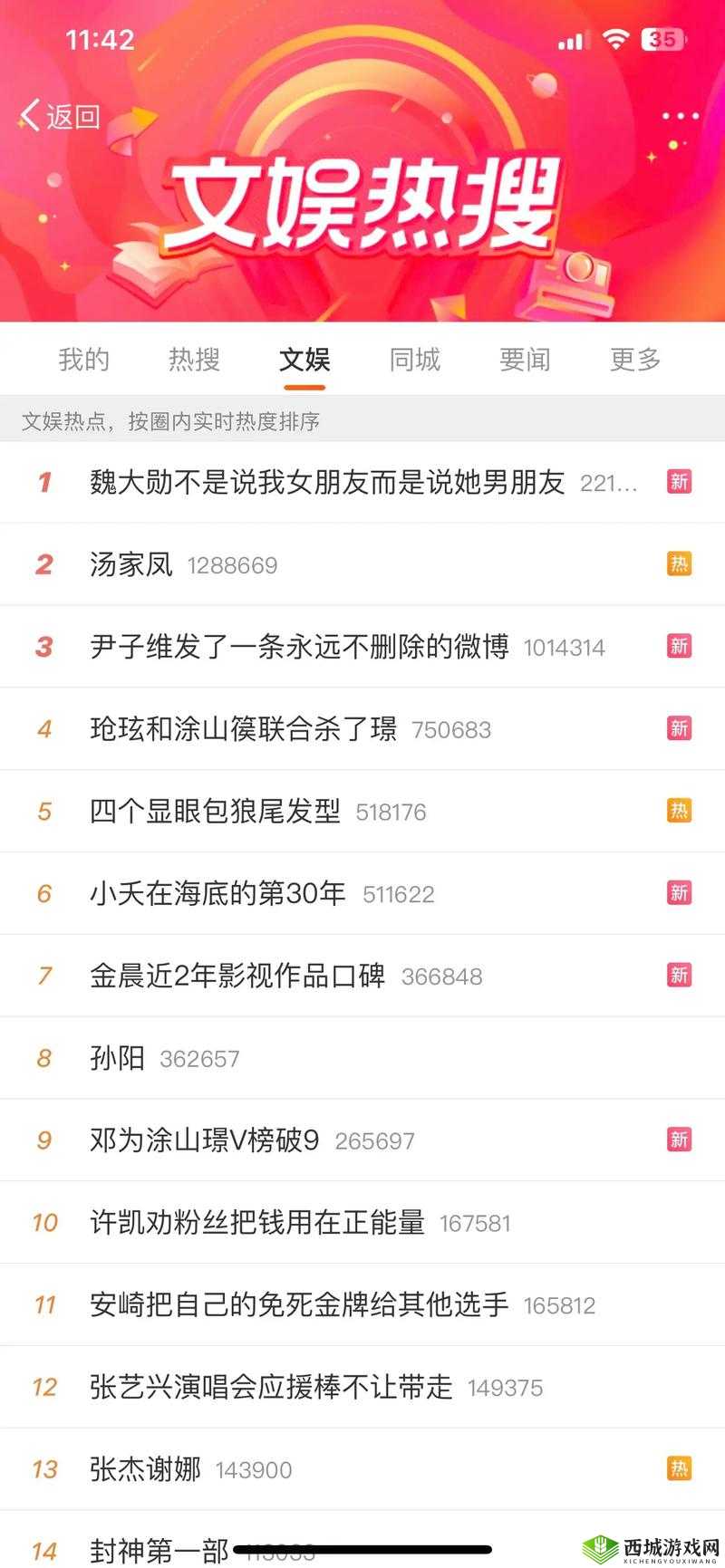The width and height of the screenshot is (725, 1568).
Task: Tap the 新 badge next to 邓为涂山璟V榜破9
Action: [679, 1140]
